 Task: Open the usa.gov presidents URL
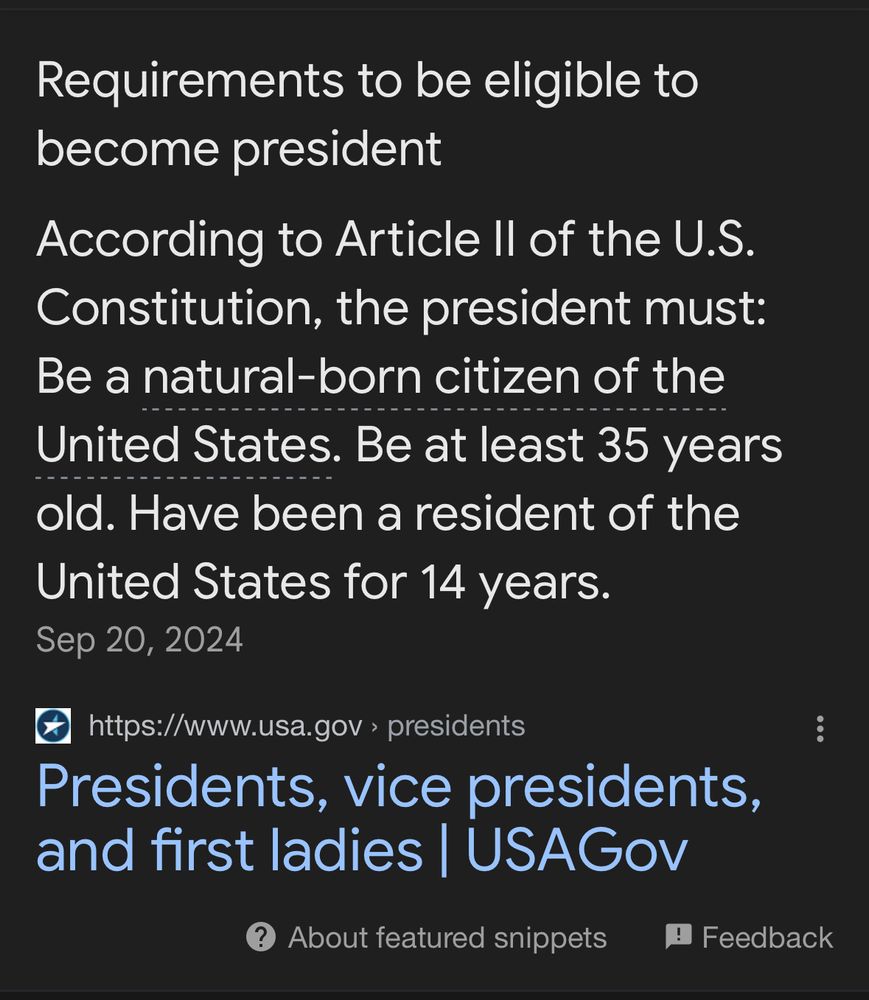click(307, 726)
